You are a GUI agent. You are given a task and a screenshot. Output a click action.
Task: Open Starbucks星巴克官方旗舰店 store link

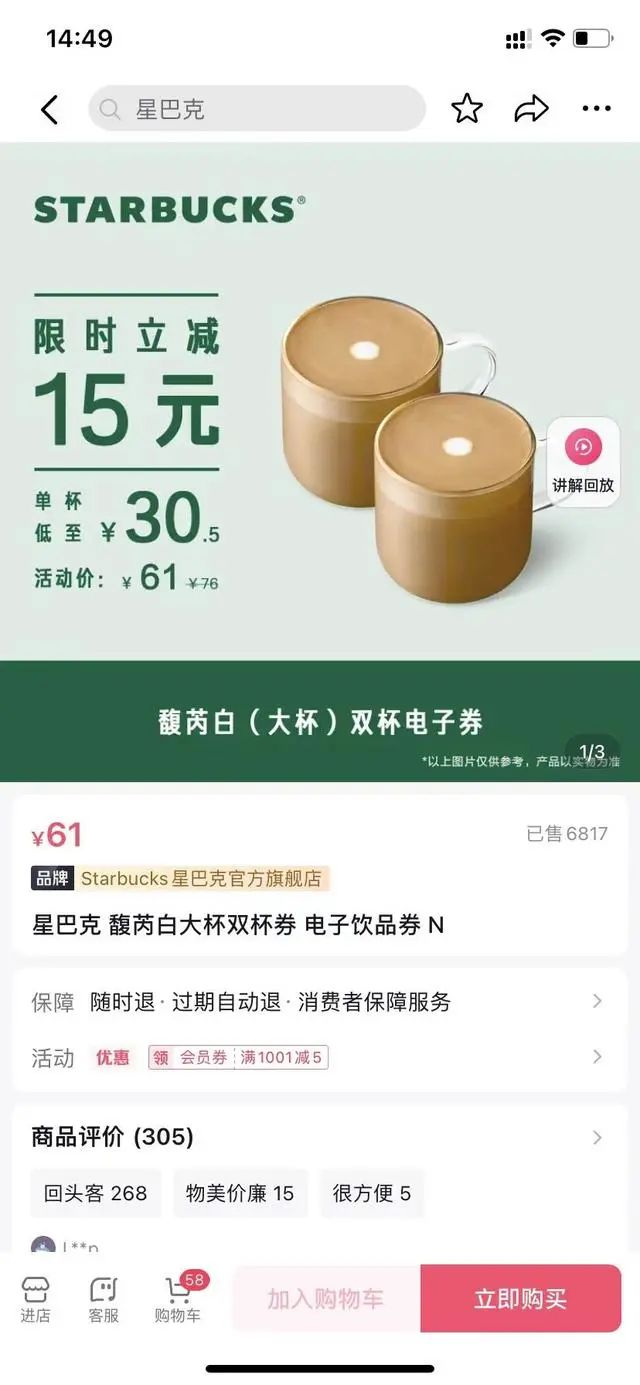[201, 879]
